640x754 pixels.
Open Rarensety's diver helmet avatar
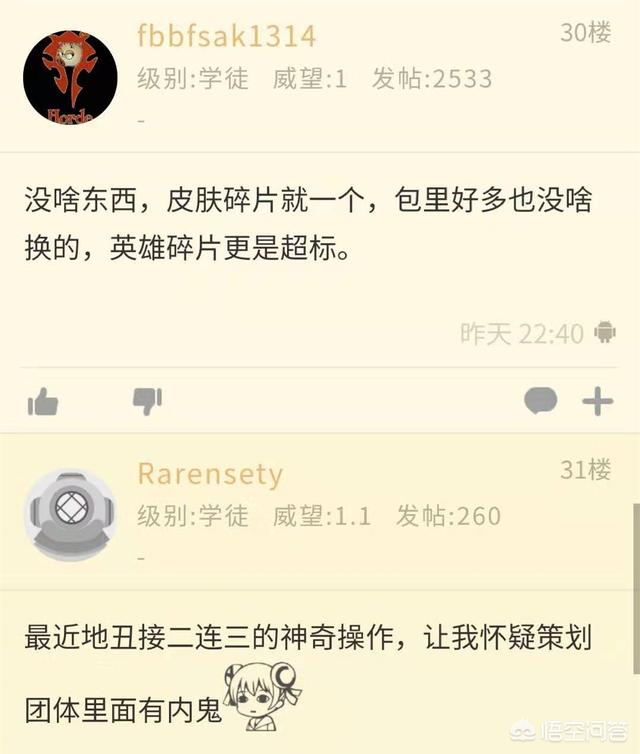click(x=70, y=514)
